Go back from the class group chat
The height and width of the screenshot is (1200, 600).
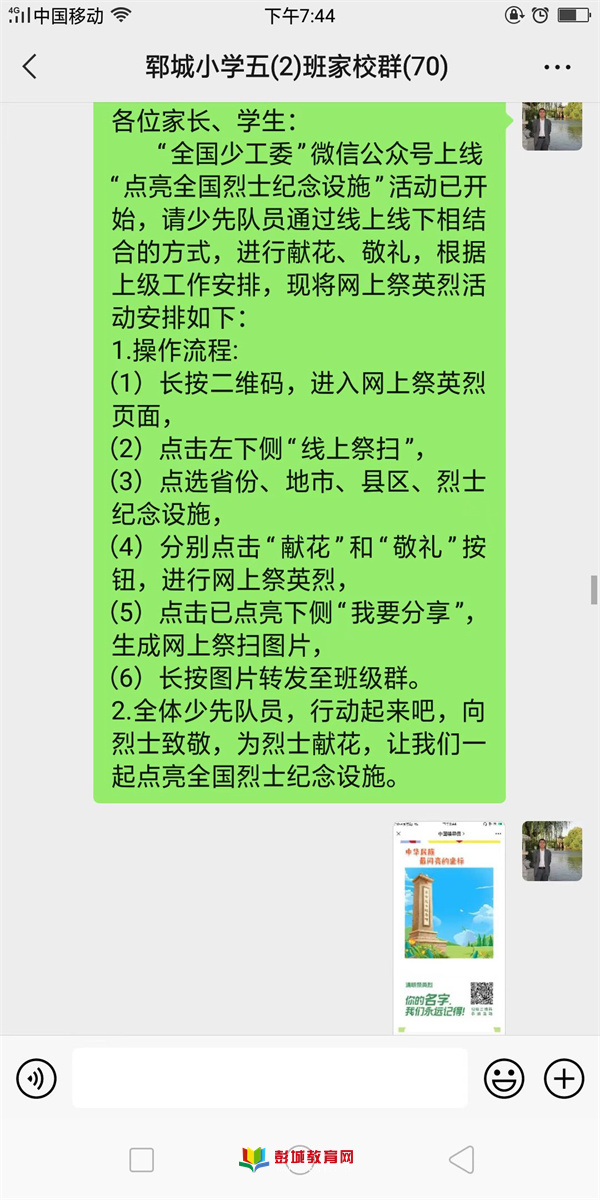30,67
